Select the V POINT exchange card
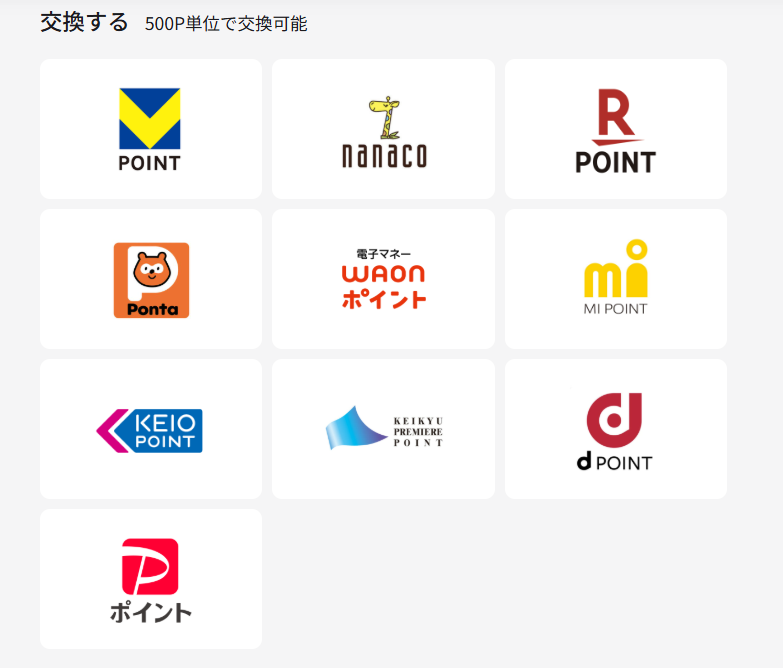Image resolution: width=783 pixels, height=668 pixels. coord(150,129)
